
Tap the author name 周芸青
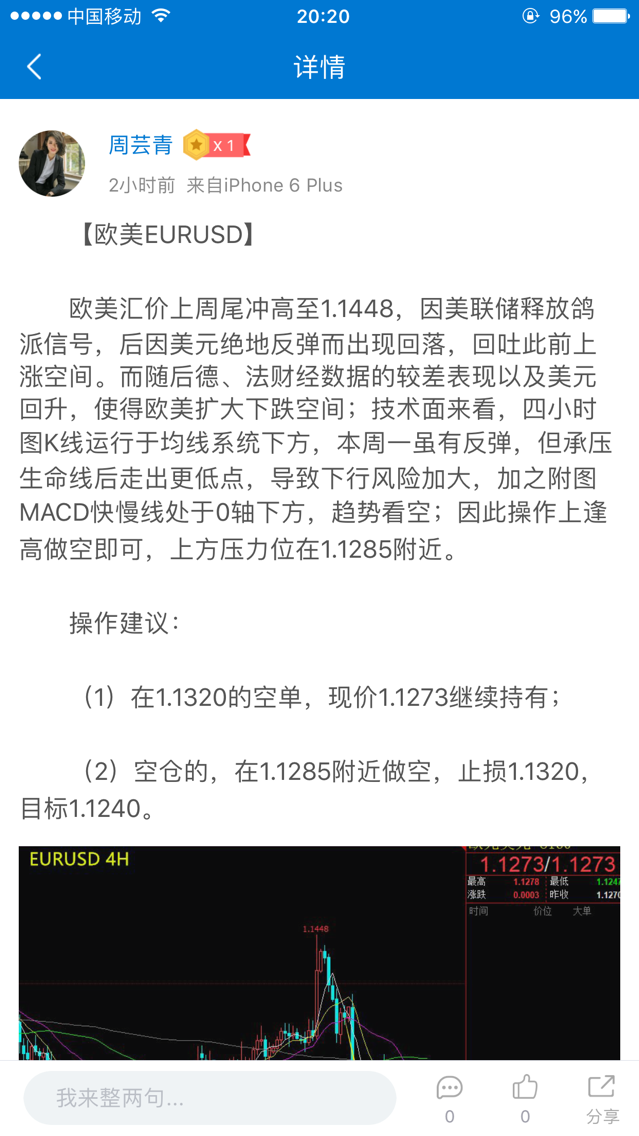141,145
